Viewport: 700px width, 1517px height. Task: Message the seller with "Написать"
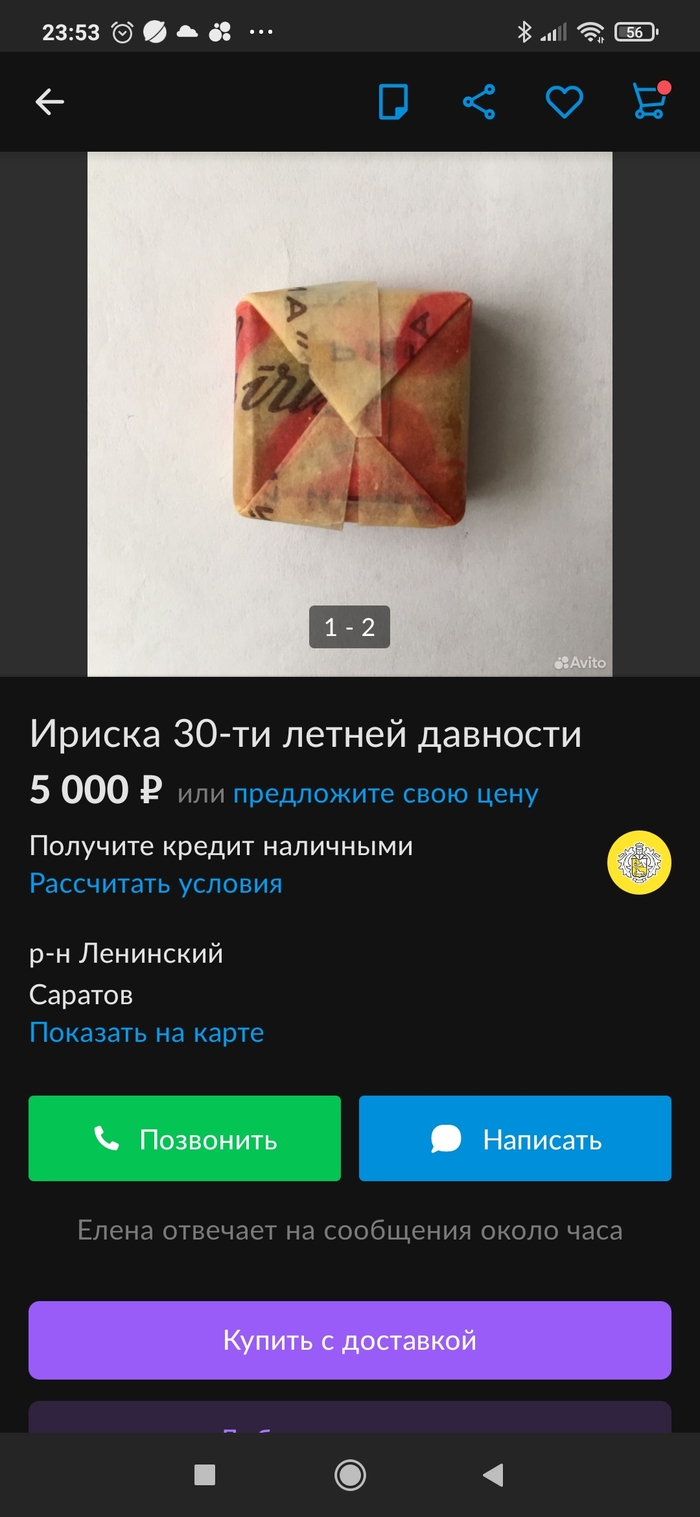(515, 1139)
